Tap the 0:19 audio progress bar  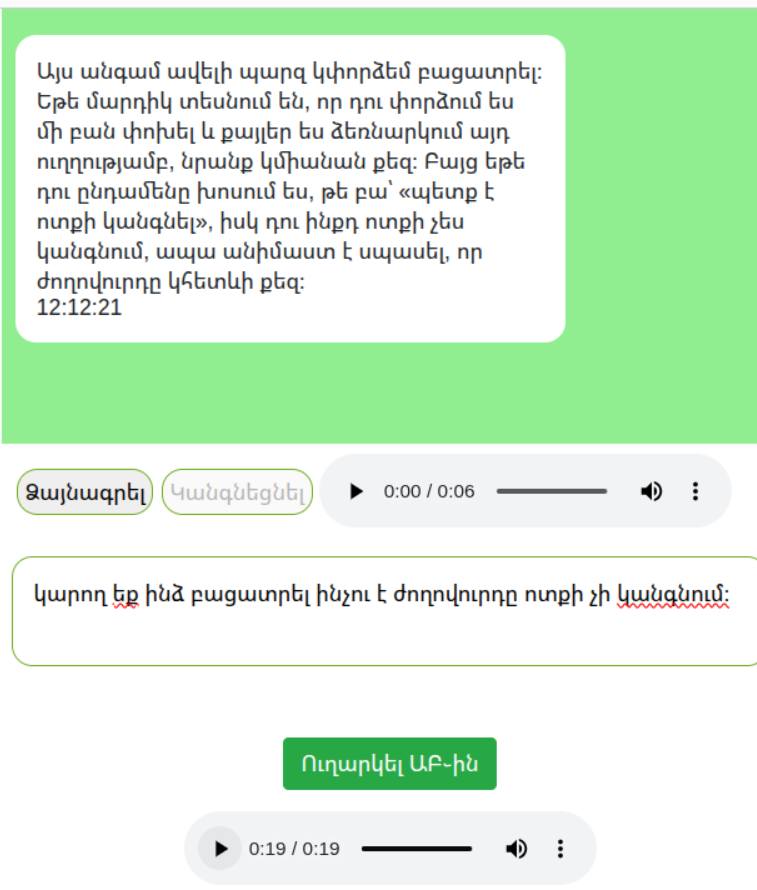click(416, 849)
